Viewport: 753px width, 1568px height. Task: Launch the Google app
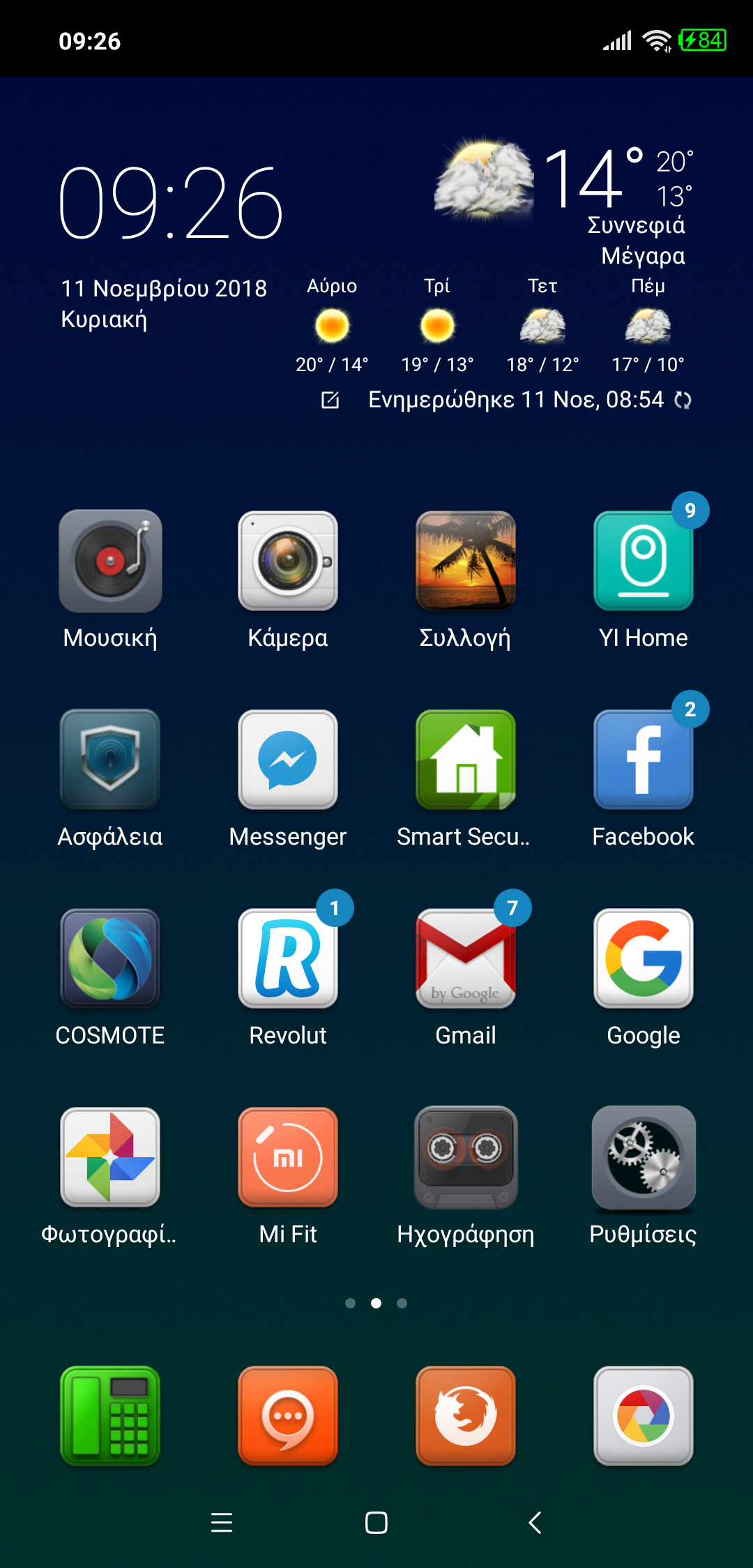pyautogui.click(x=643, y=958)
